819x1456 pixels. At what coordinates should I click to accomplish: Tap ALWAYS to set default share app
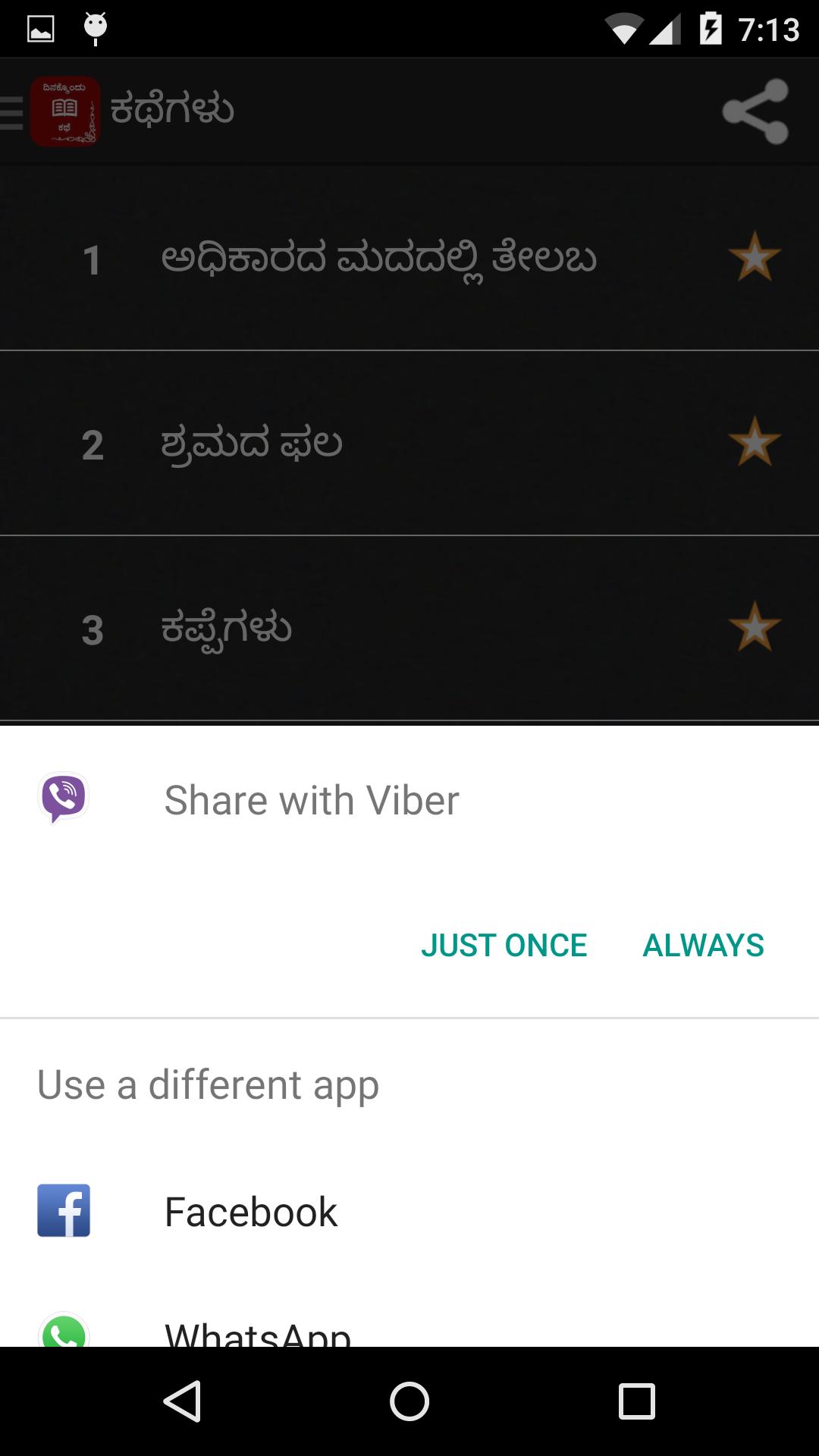pyautogui.click(x=701, y=945)
